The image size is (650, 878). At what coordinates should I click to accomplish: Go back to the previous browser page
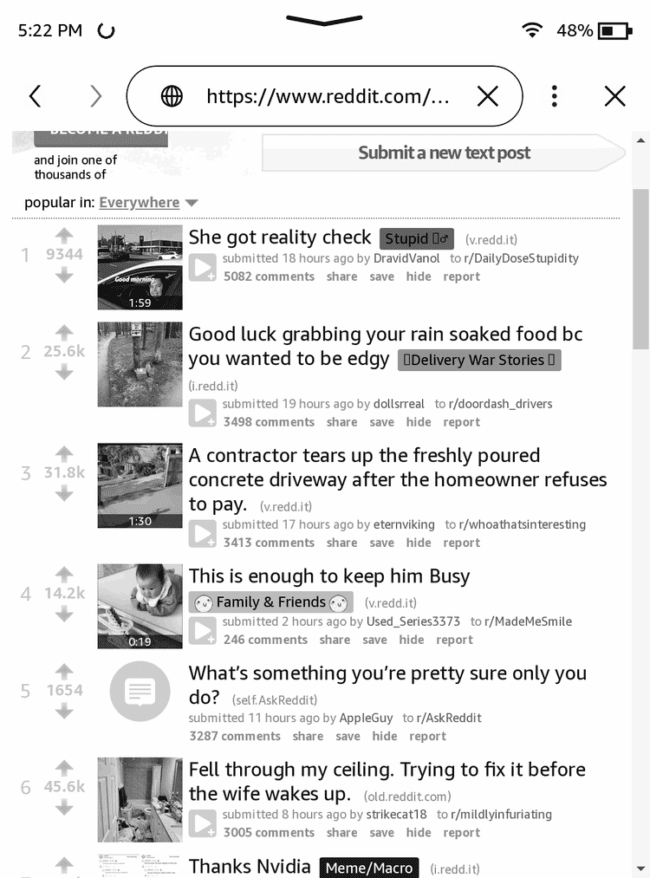point(36,96)
